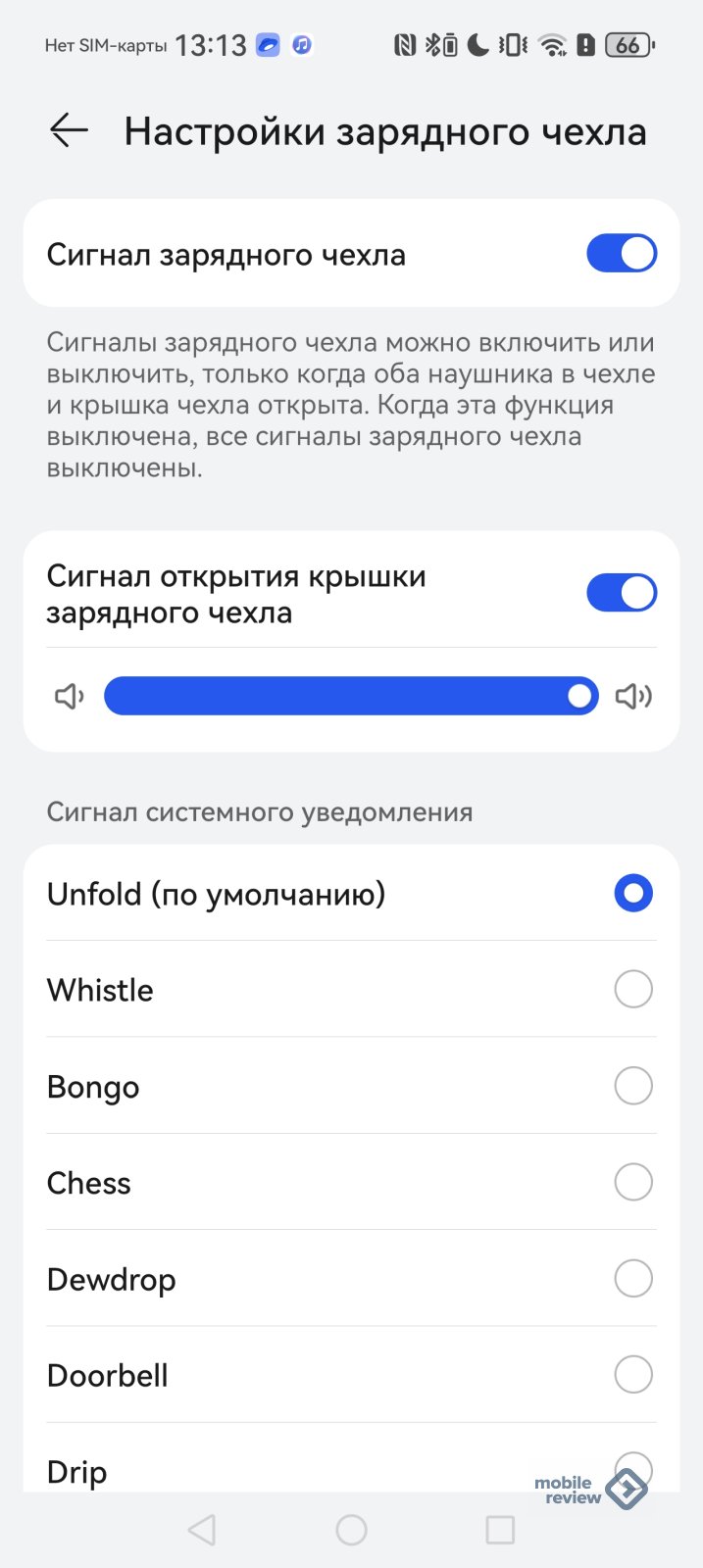Select Unfold (по умолчанию) sound
The image size is (703, 1568).
[632, 893]
